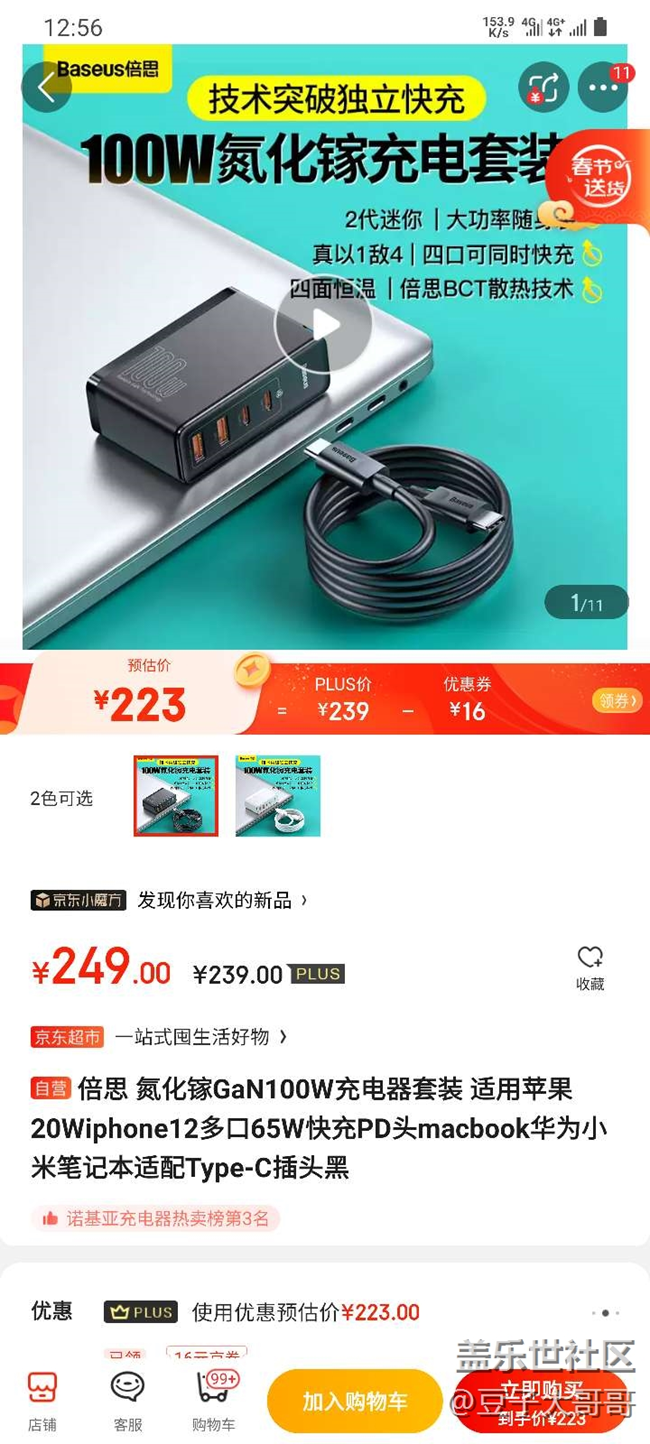This screenshot has width=650, height=1444.
Task: Tap 加入购物车 to add to cart
Action: (x=354, y=1401)
